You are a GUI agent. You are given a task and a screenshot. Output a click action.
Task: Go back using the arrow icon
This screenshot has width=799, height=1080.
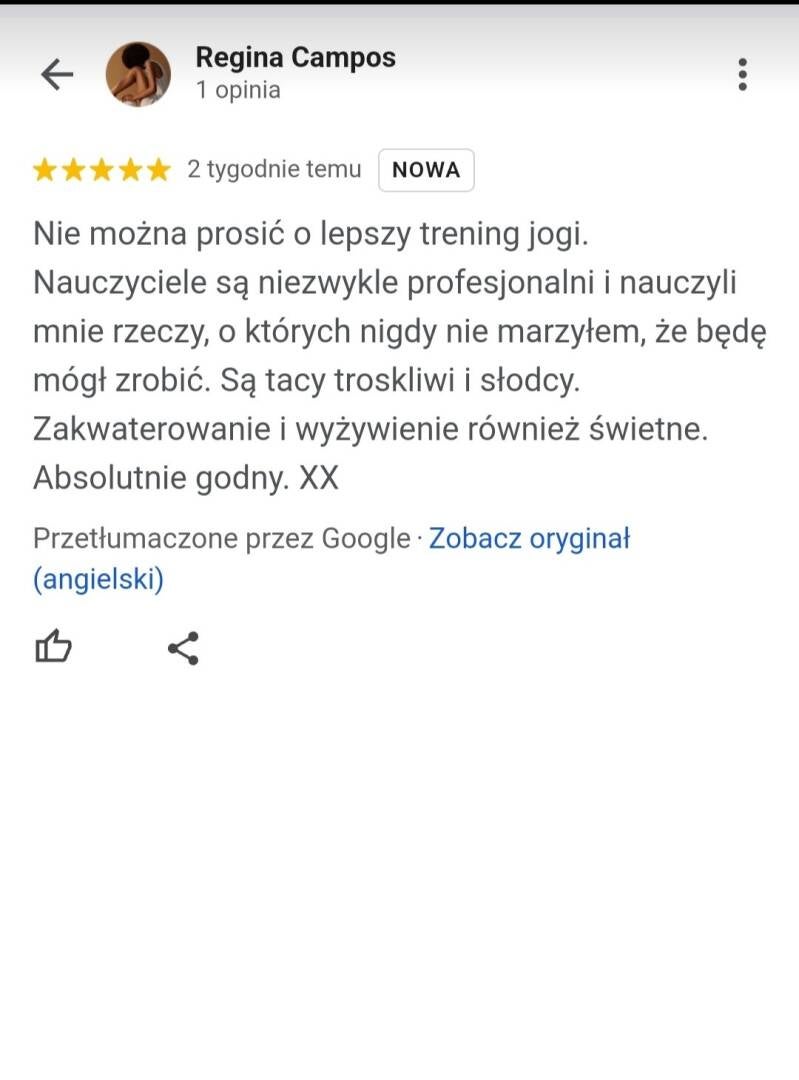point(57,74)
